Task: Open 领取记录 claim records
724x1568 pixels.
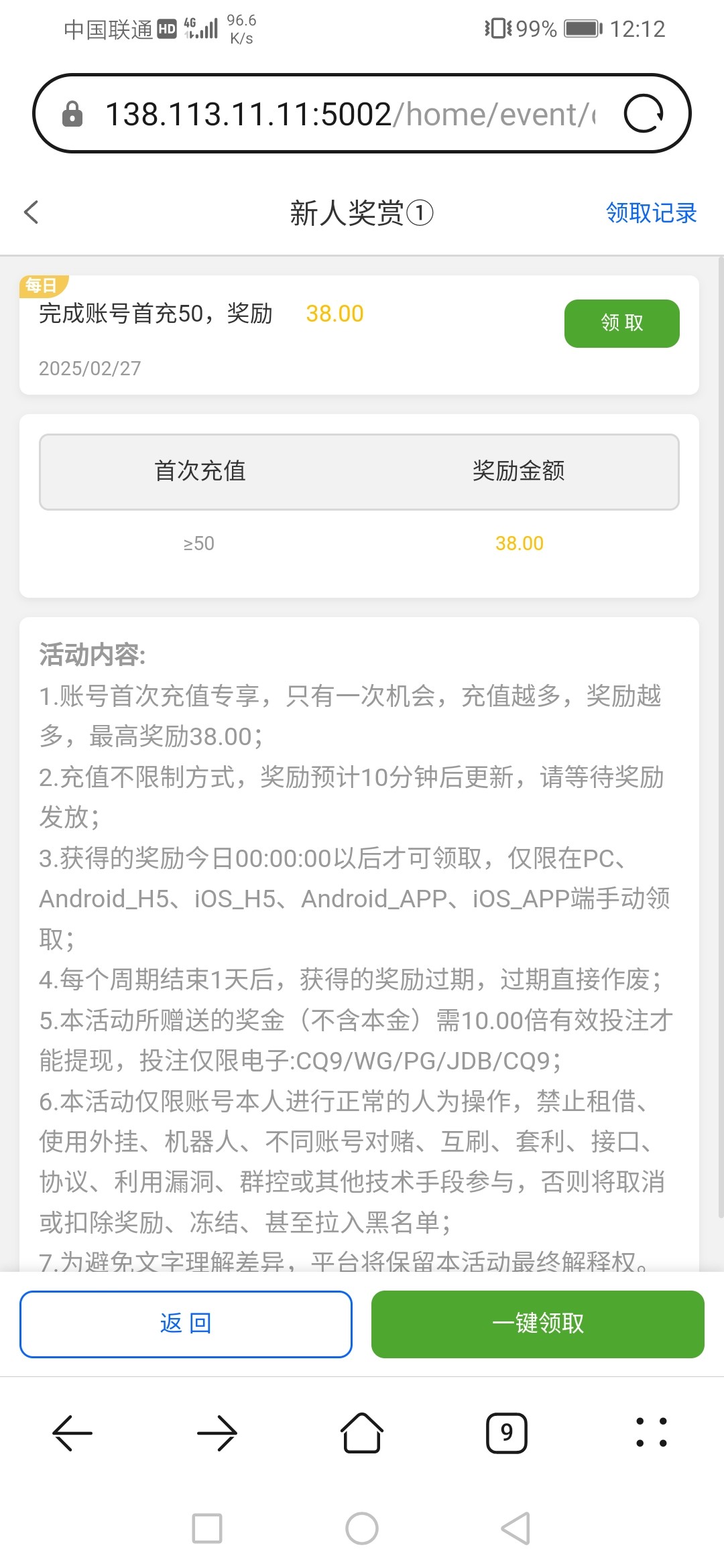Action: point(651,212)
